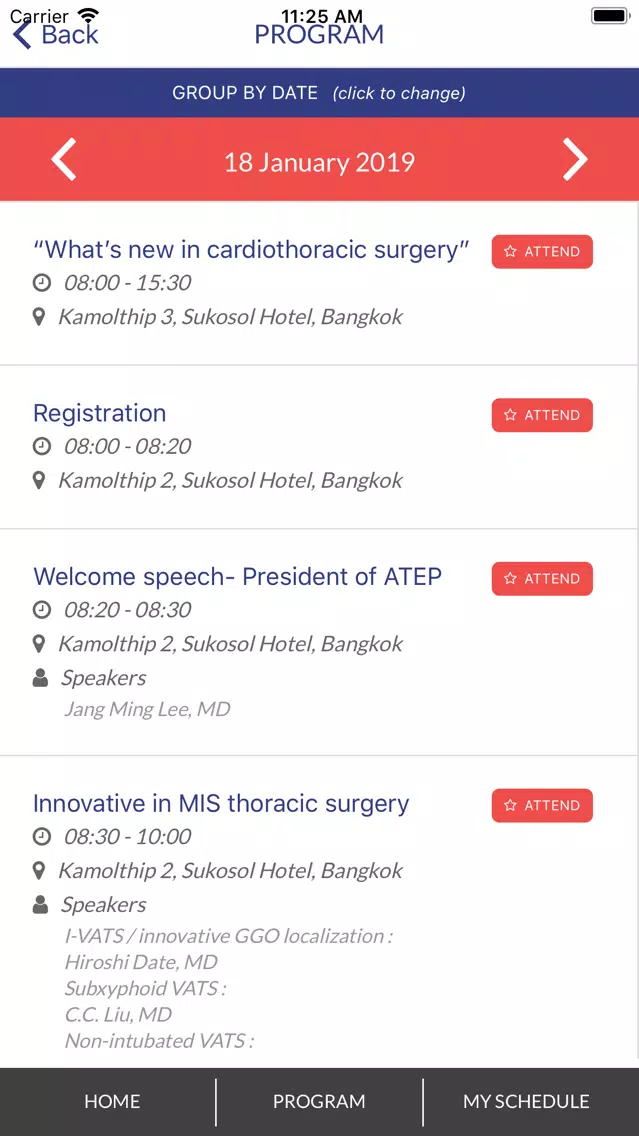
Task: Open the Registration session details
Action: (x=100, y=413)
